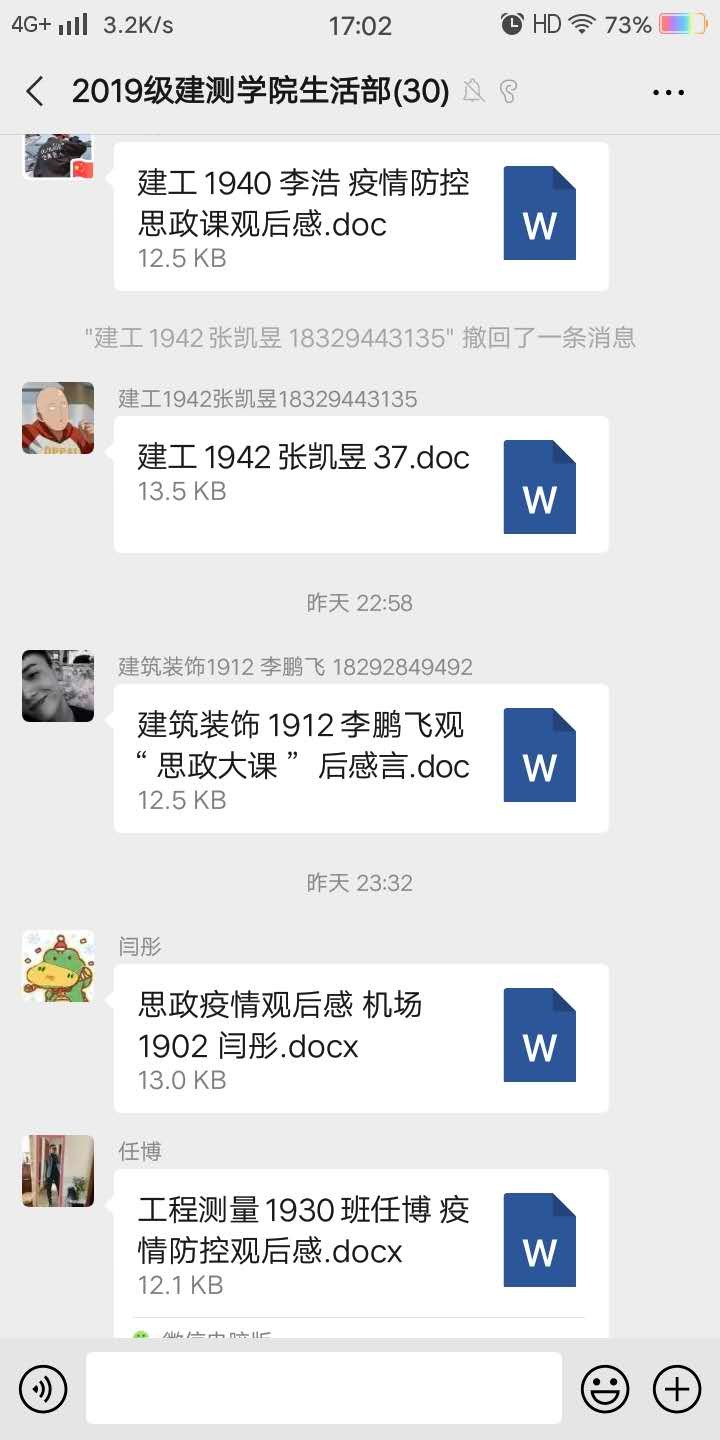720x1440 pixels.
Task: View 张凯昱's profile avatar
Action: click(58, 418)
